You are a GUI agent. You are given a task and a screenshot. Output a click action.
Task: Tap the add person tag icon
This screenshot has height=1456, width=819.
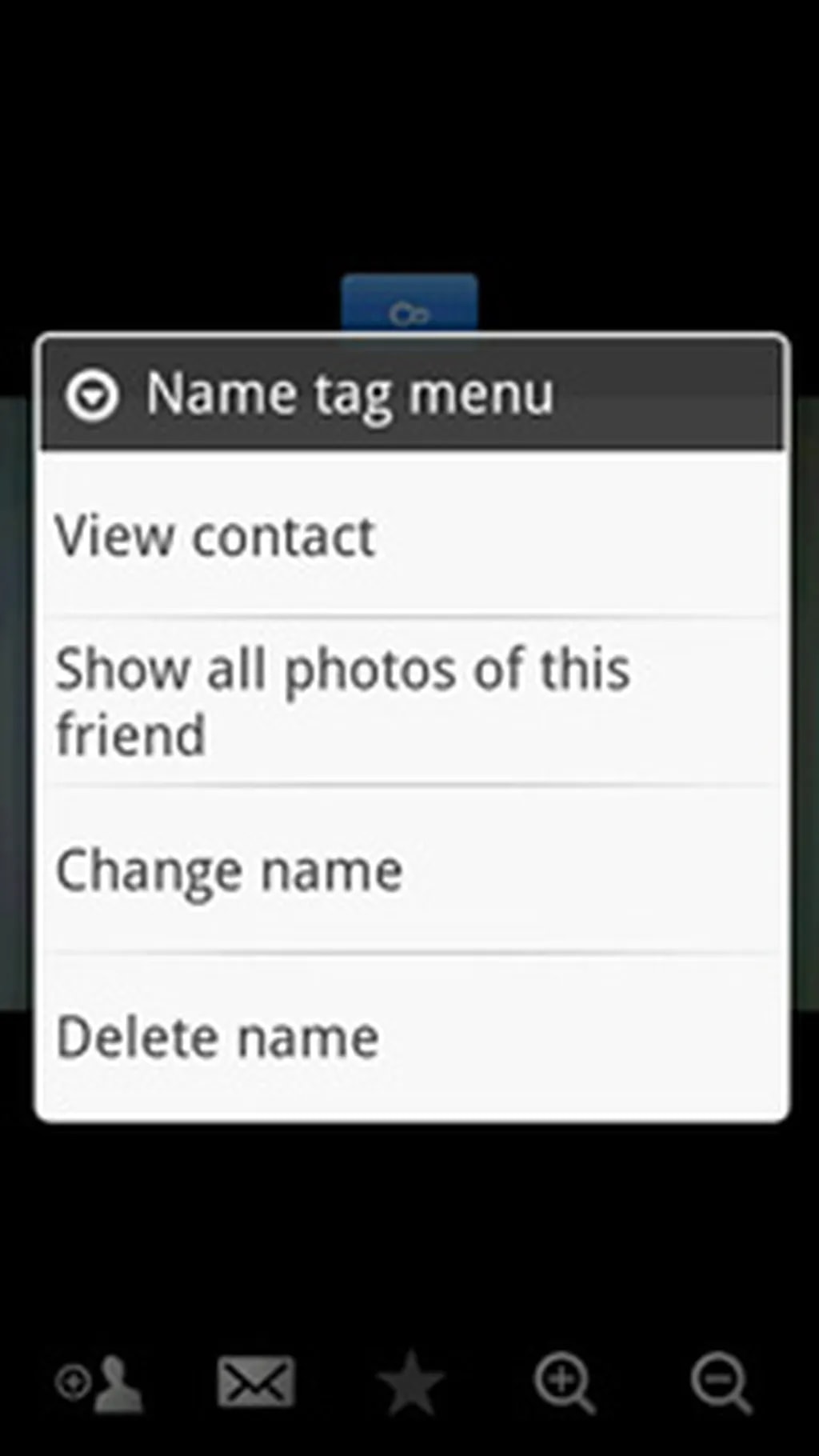(x=99, y=1383)
